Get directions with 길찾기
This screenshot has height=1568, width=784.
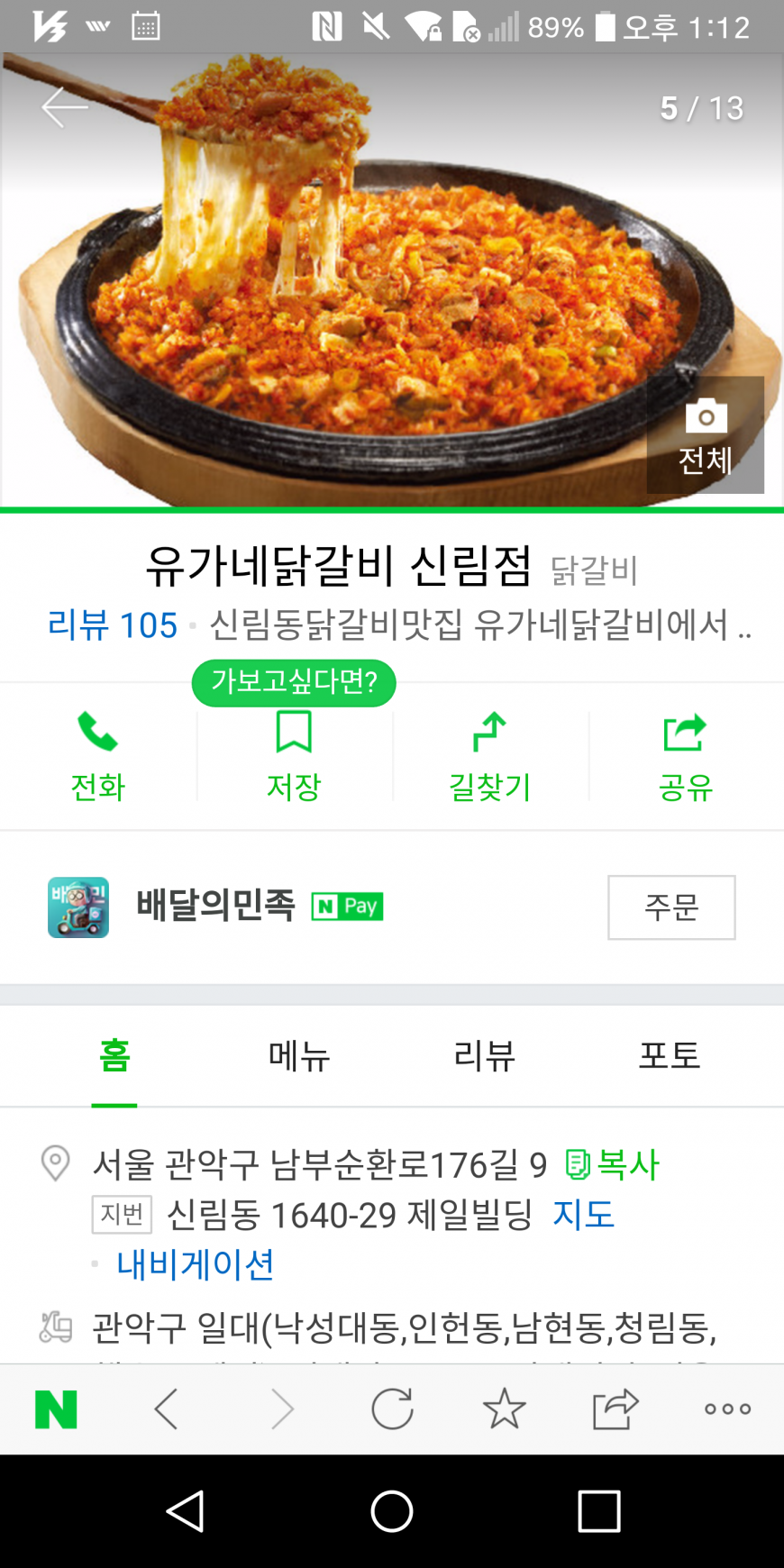489,756
